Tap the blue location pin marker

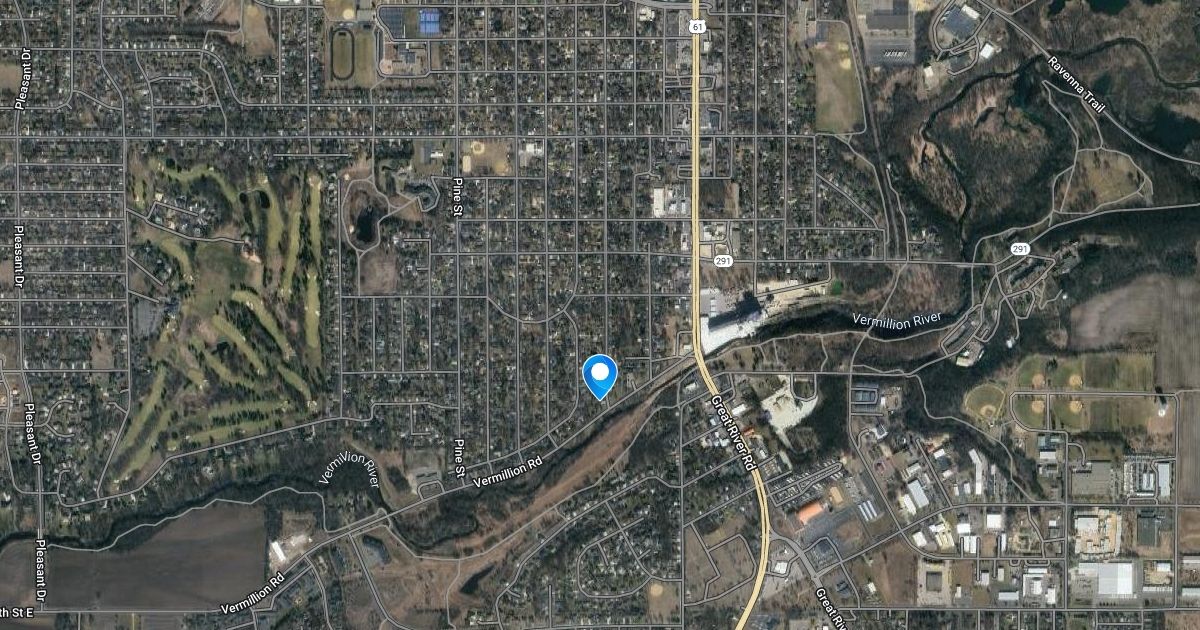click(x=600, y=376)
